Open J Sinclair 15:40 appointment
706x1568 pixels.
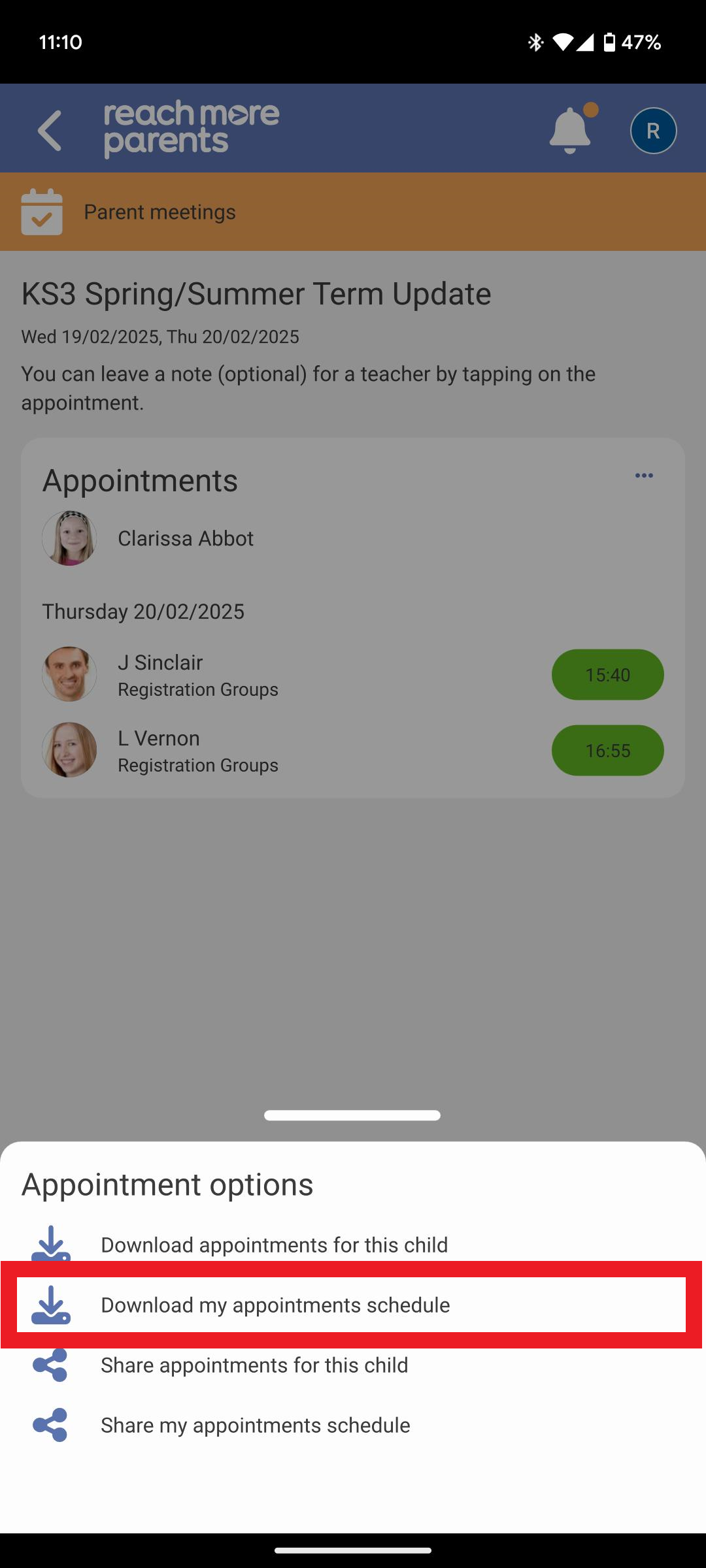coord(607,675)
